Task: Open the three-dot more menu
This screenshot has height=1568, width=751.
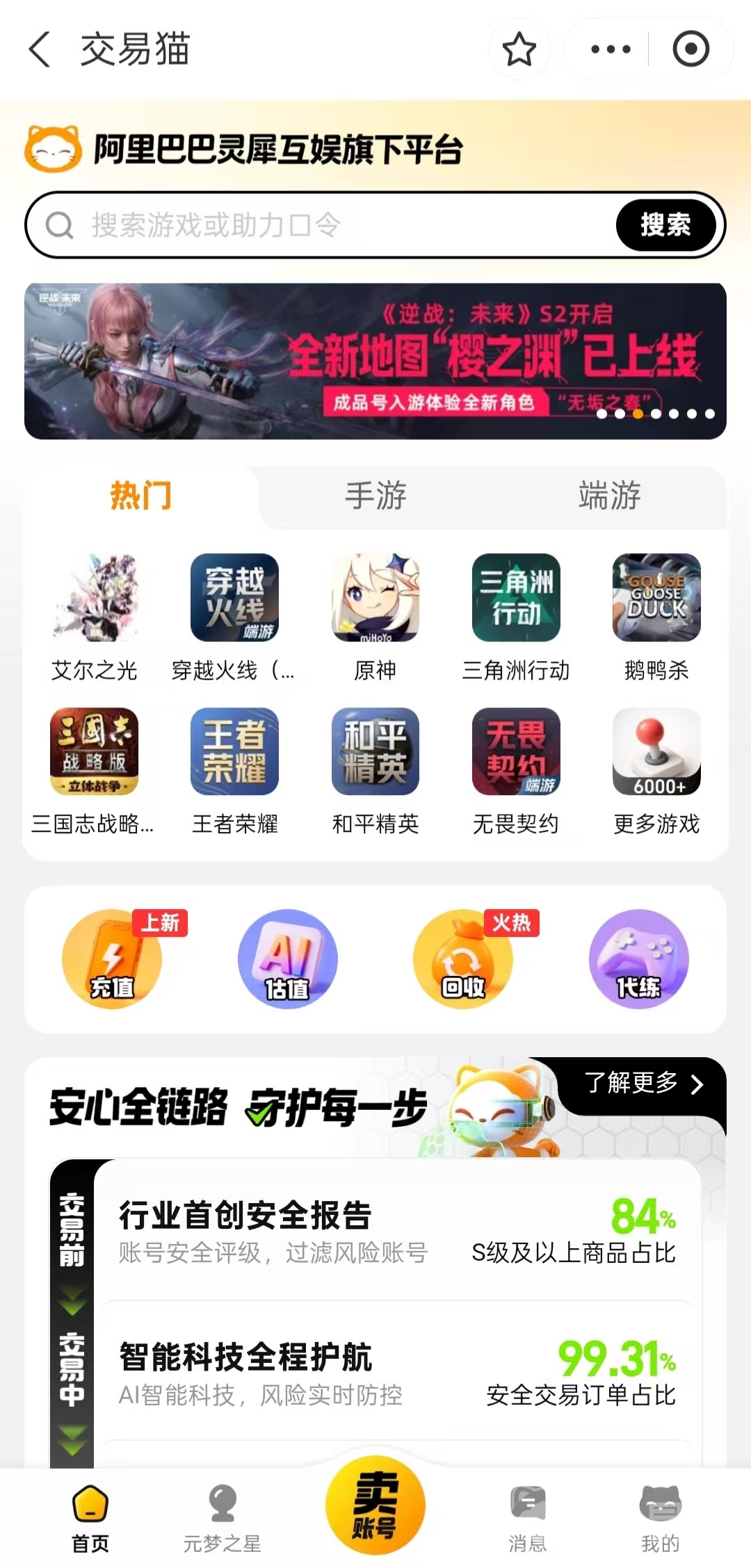Action: click(x=610, y=49)
